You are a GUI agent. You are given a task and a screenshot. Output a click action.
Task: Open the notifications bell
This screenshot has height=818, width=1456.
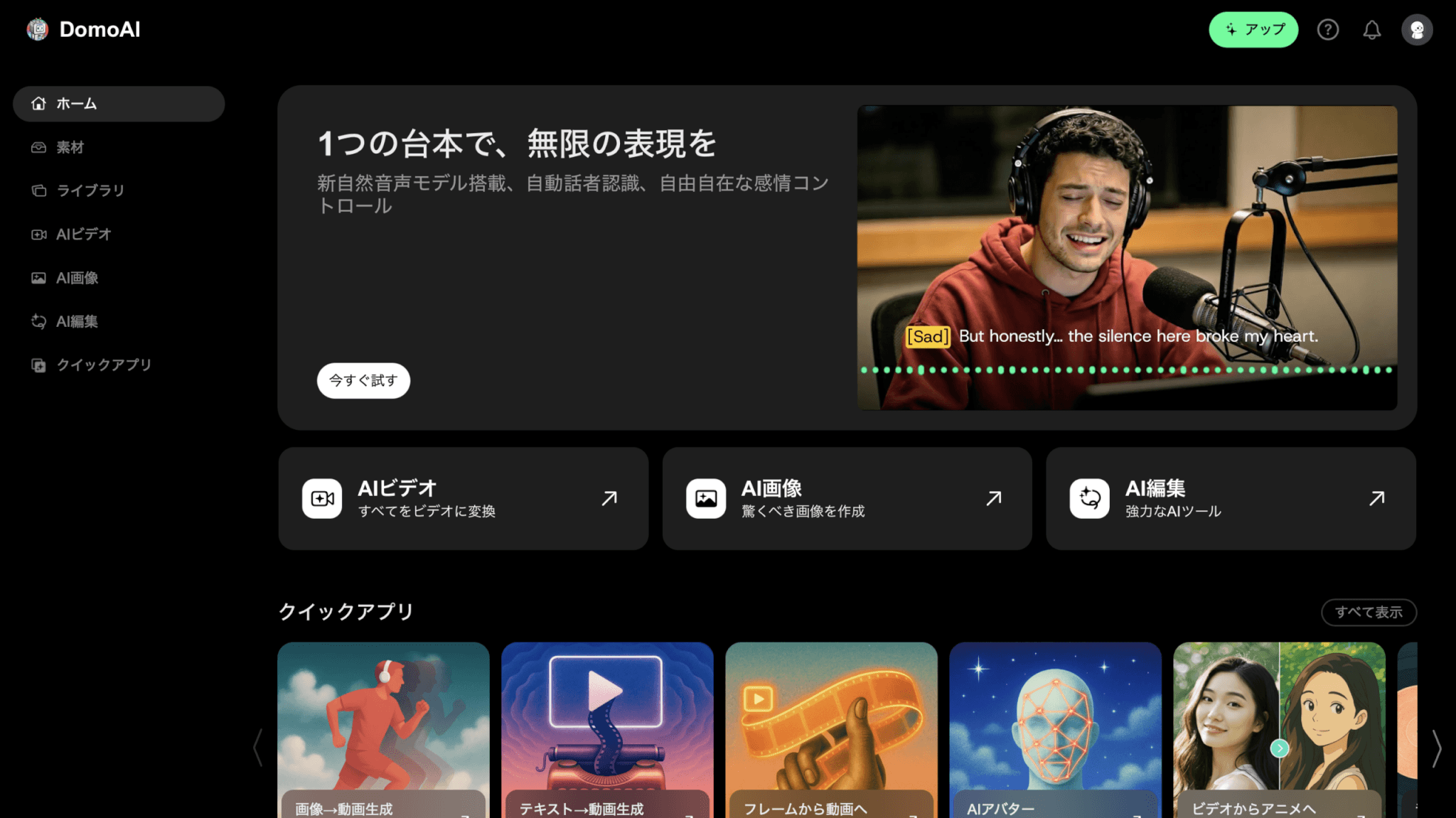click(1371, 30)
